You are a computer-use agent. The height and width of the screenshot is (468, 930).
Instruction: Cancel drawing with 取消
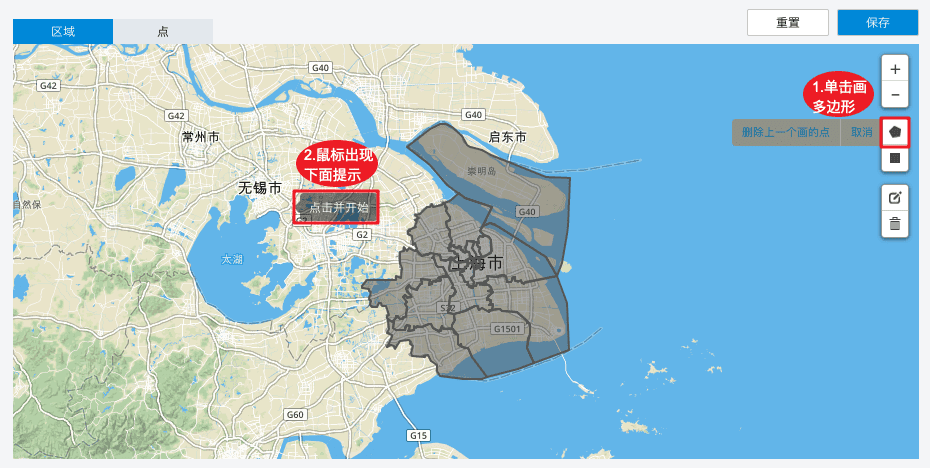click(861, 132)
